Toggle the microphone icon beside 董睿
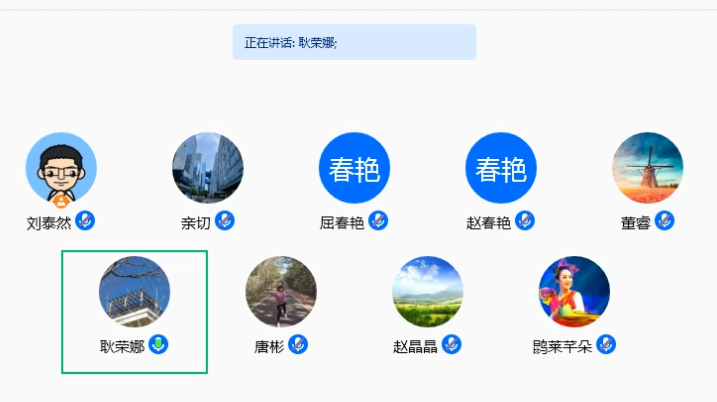The height and width of the screenshot is (402, 717). coord(665,221)
